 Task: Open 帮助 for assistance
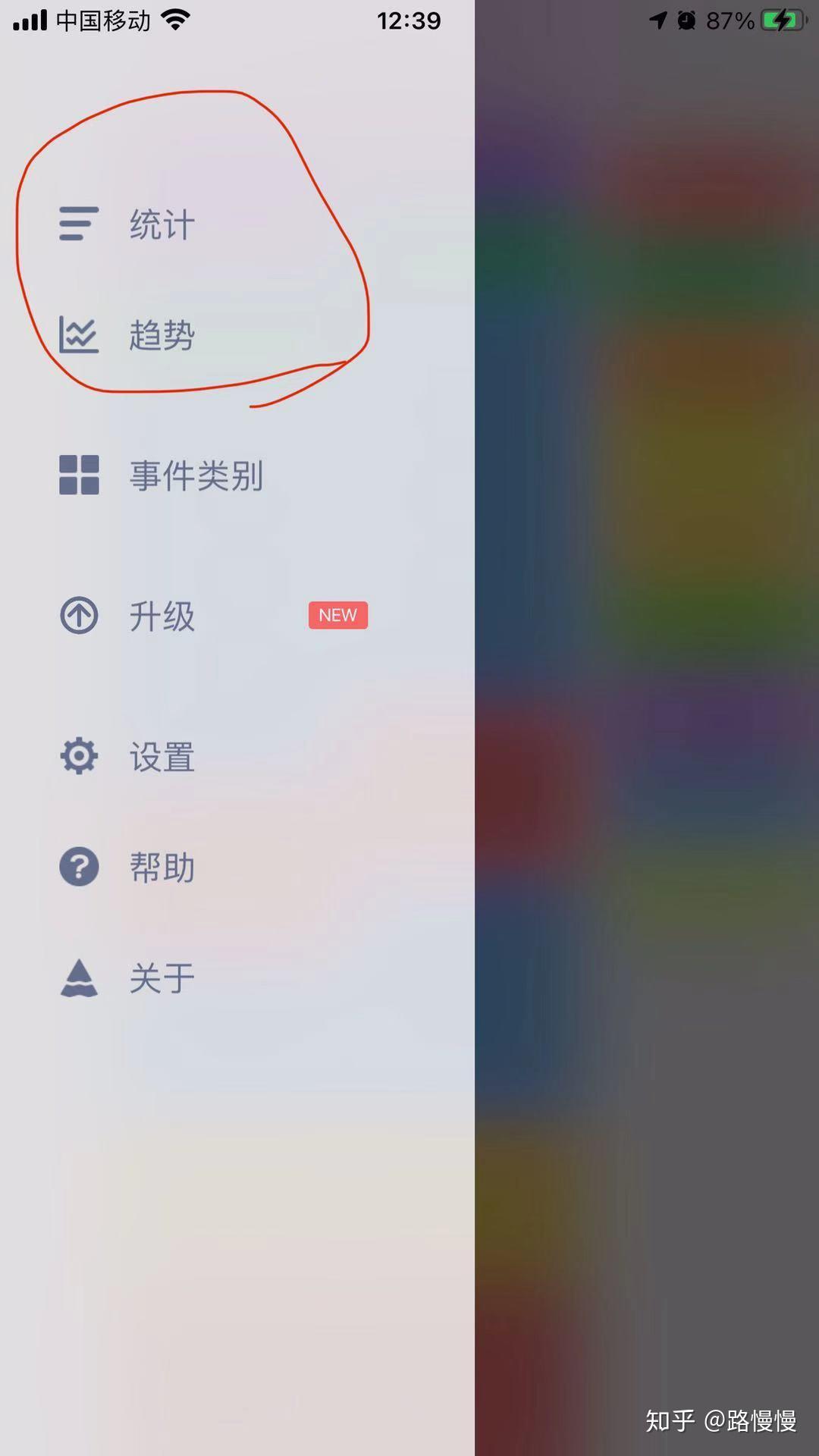click(162, 867)
